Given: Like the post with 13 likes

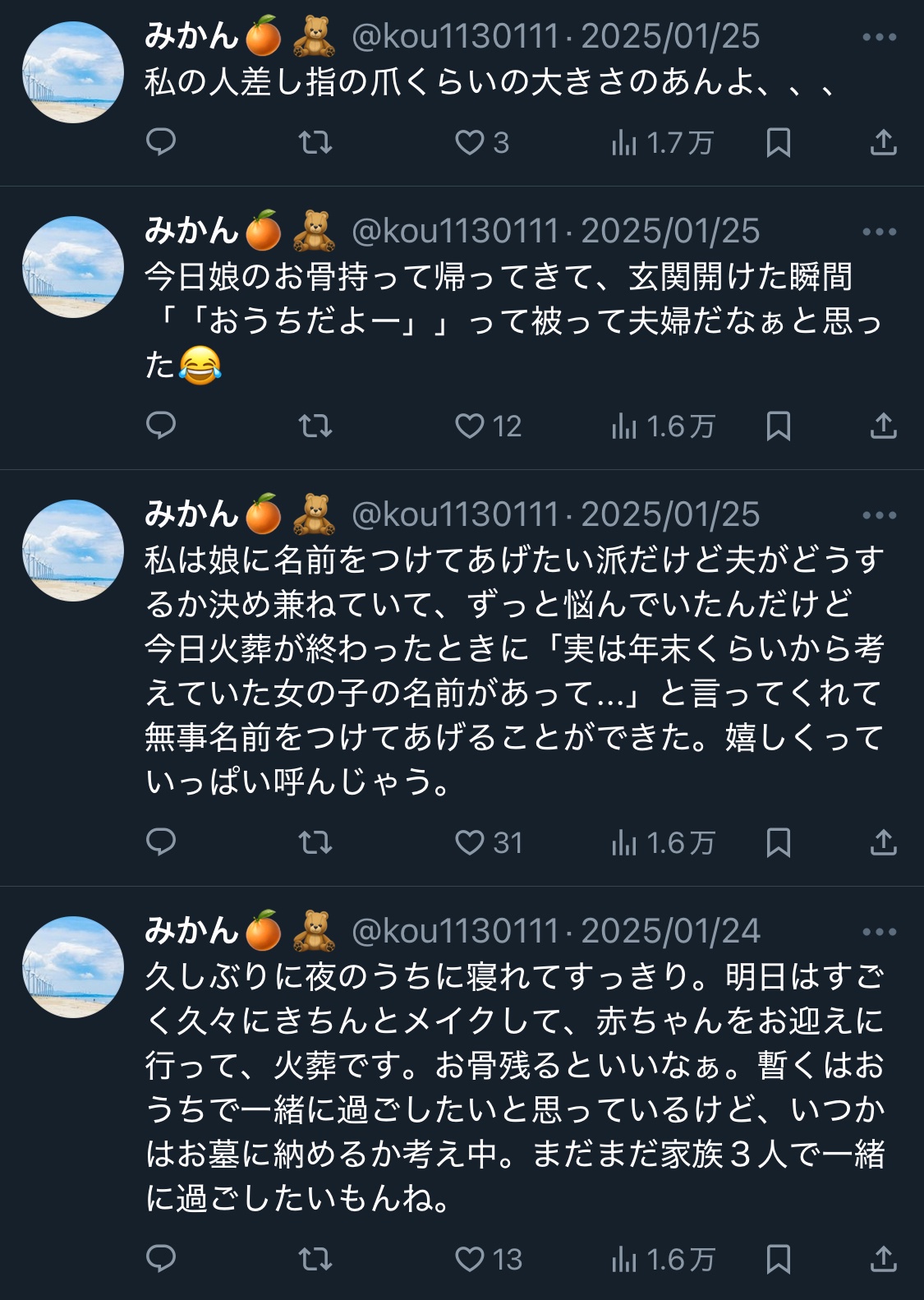Looking at the screenshot, I should click(x=470, y=1259).
